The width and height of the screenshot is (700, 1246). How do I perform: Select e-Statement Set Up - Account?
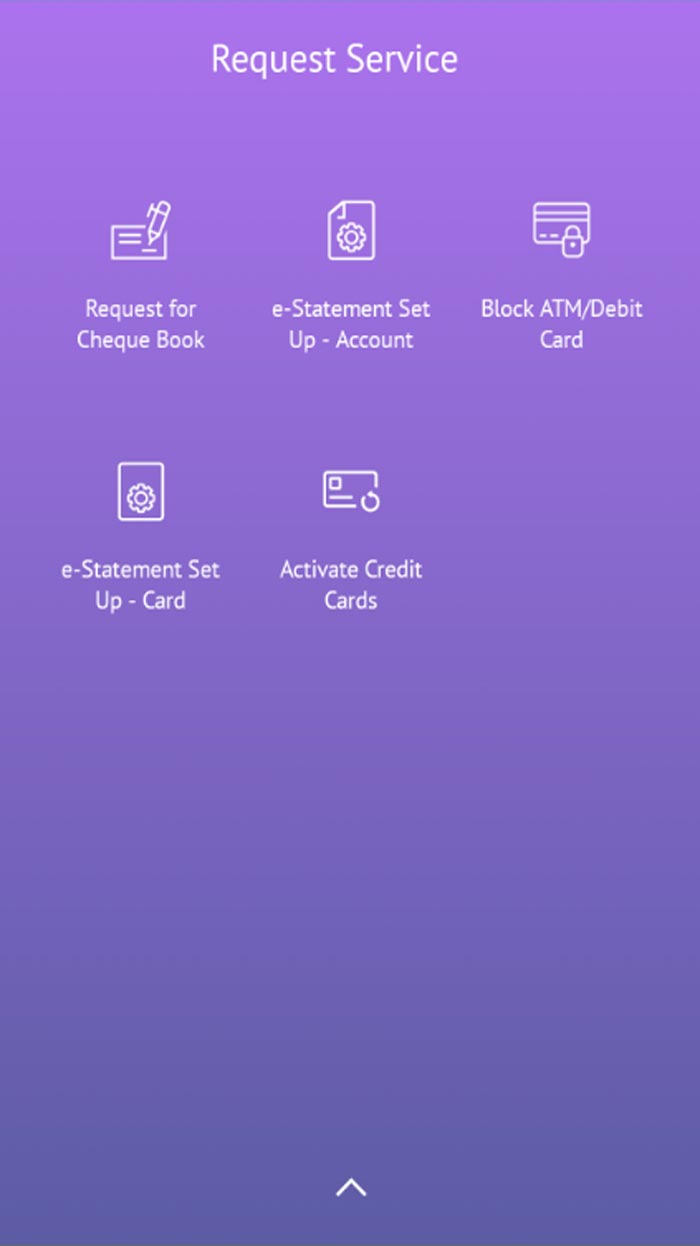click(351, 275)
